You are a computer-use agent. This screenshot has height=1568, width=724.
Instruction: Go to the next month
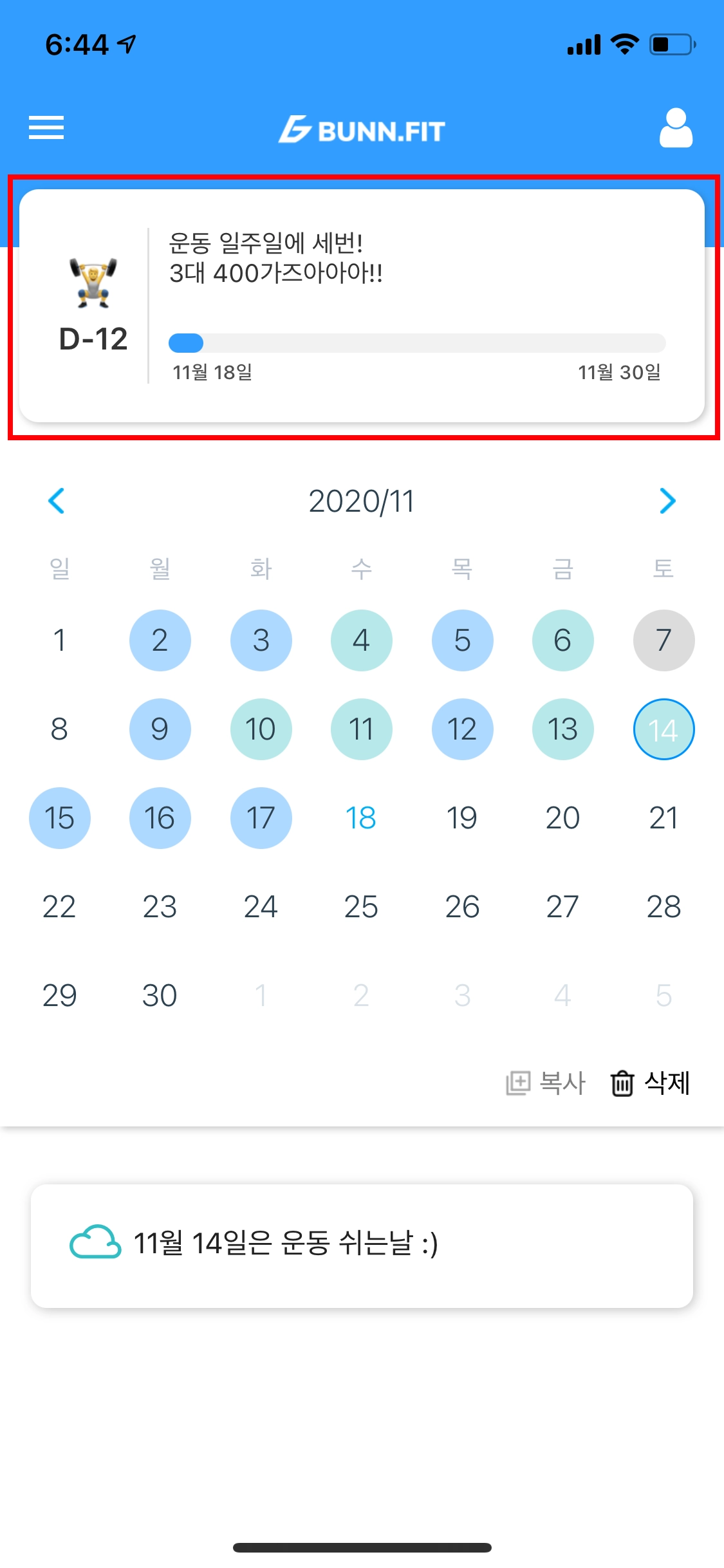667,501
